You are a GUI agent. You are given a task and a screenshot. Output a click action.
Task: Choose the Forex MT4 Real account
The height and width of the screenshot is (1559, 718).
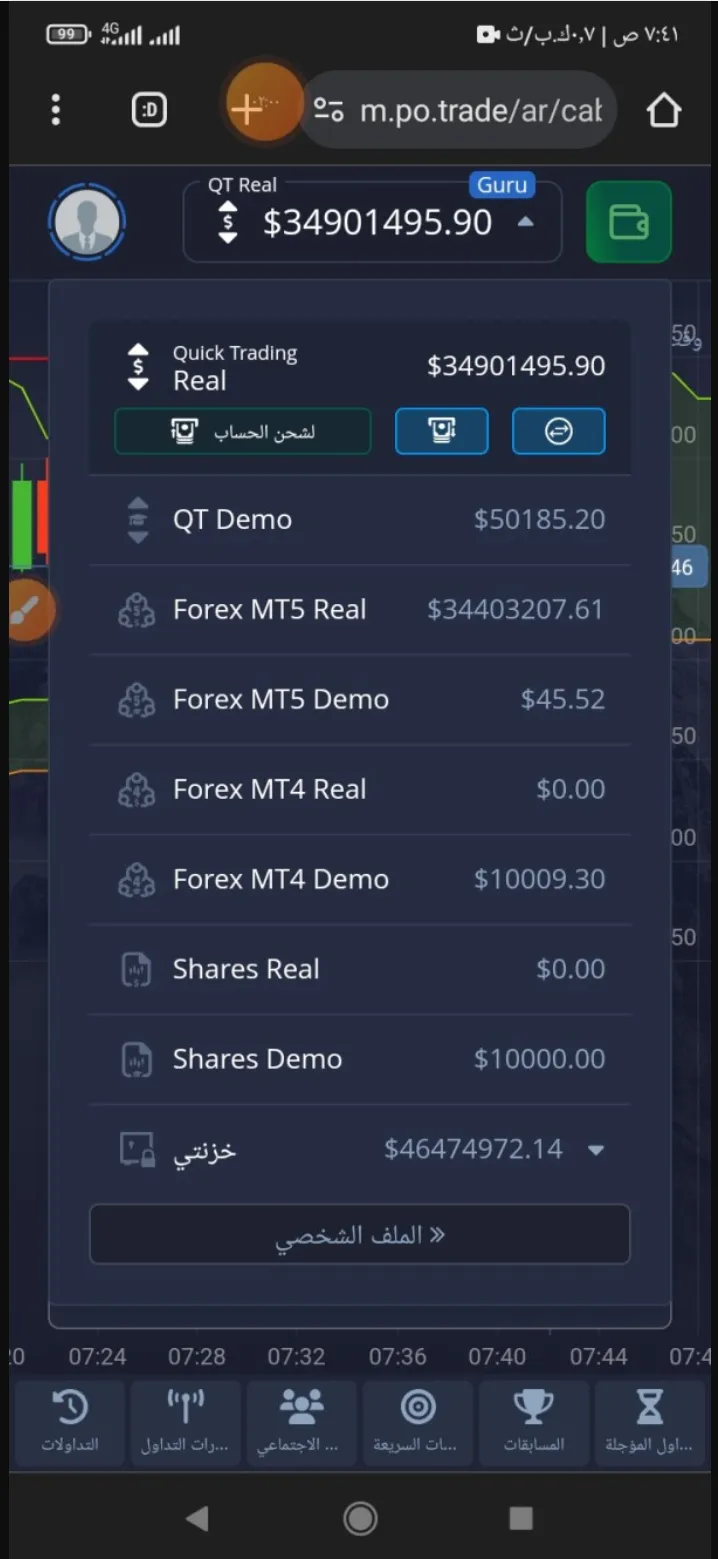coord(360,790)
